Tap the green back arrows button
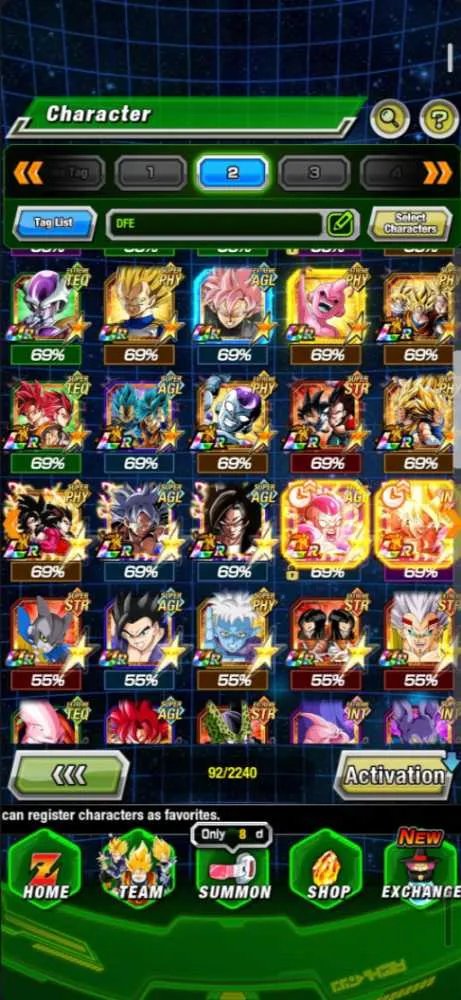Screen dimensions: 461x1000 point(68,774)
